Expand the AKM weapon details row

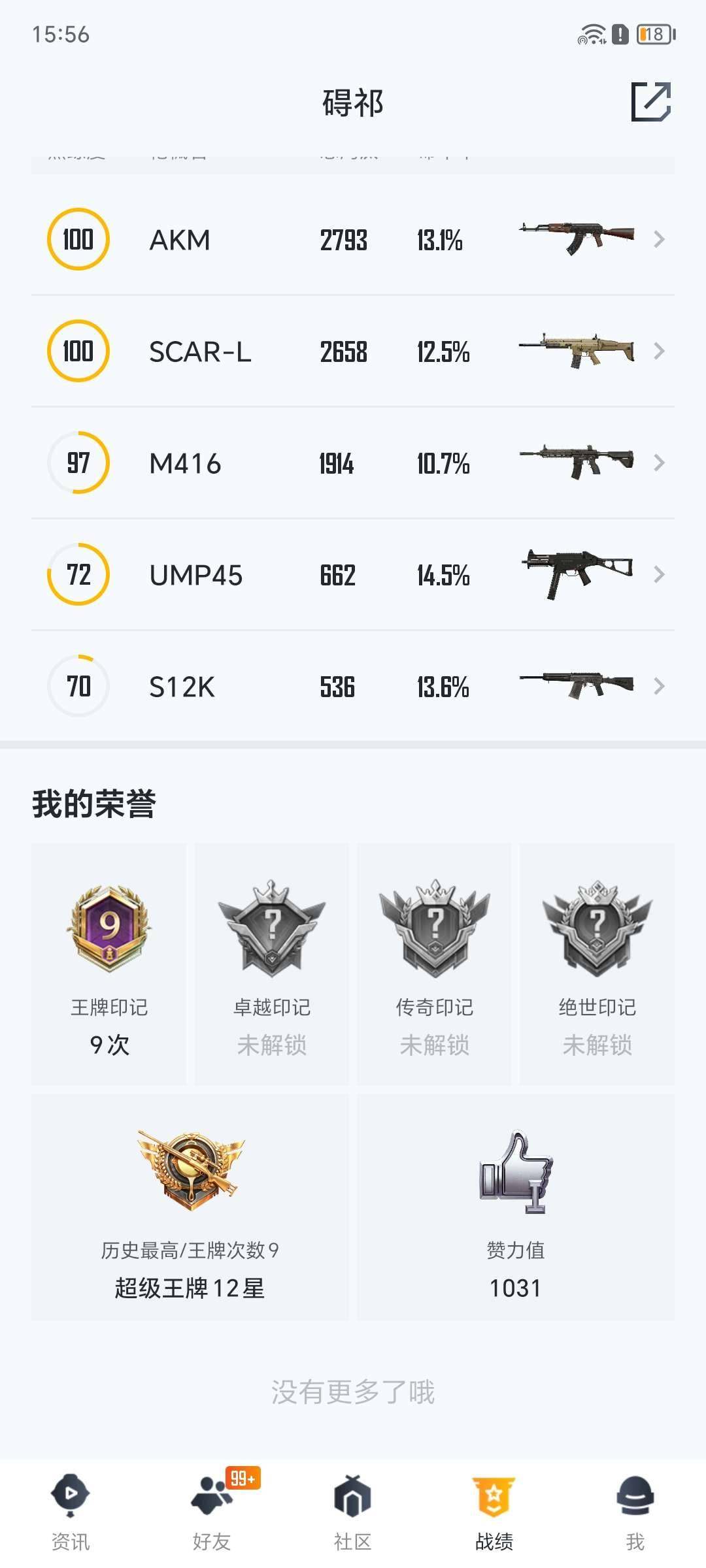[x=660, y=240]
